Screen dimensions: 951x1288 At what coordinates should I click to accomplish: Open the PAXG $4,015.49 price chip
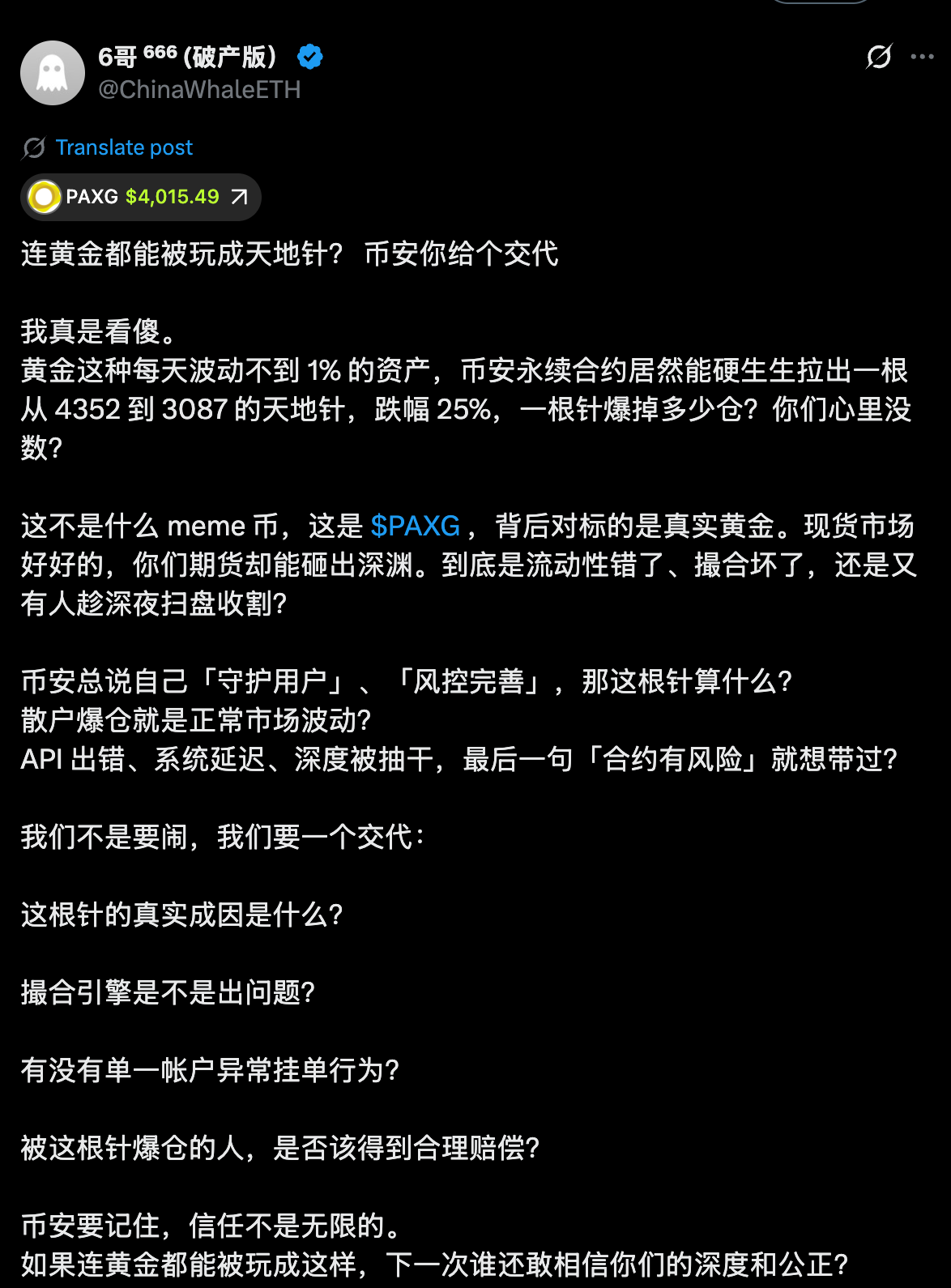(x=141, y=197)
